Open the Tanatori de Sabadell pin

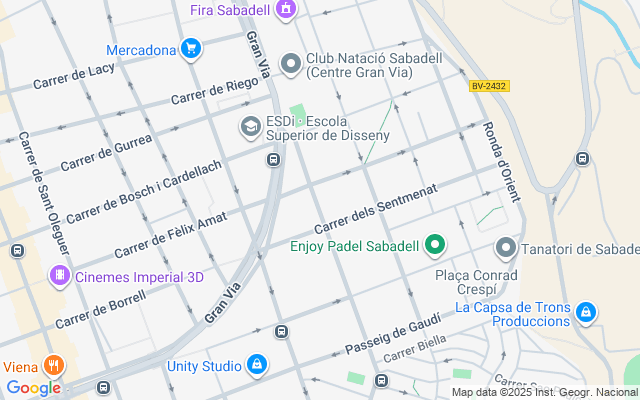(x=506, y=247)
